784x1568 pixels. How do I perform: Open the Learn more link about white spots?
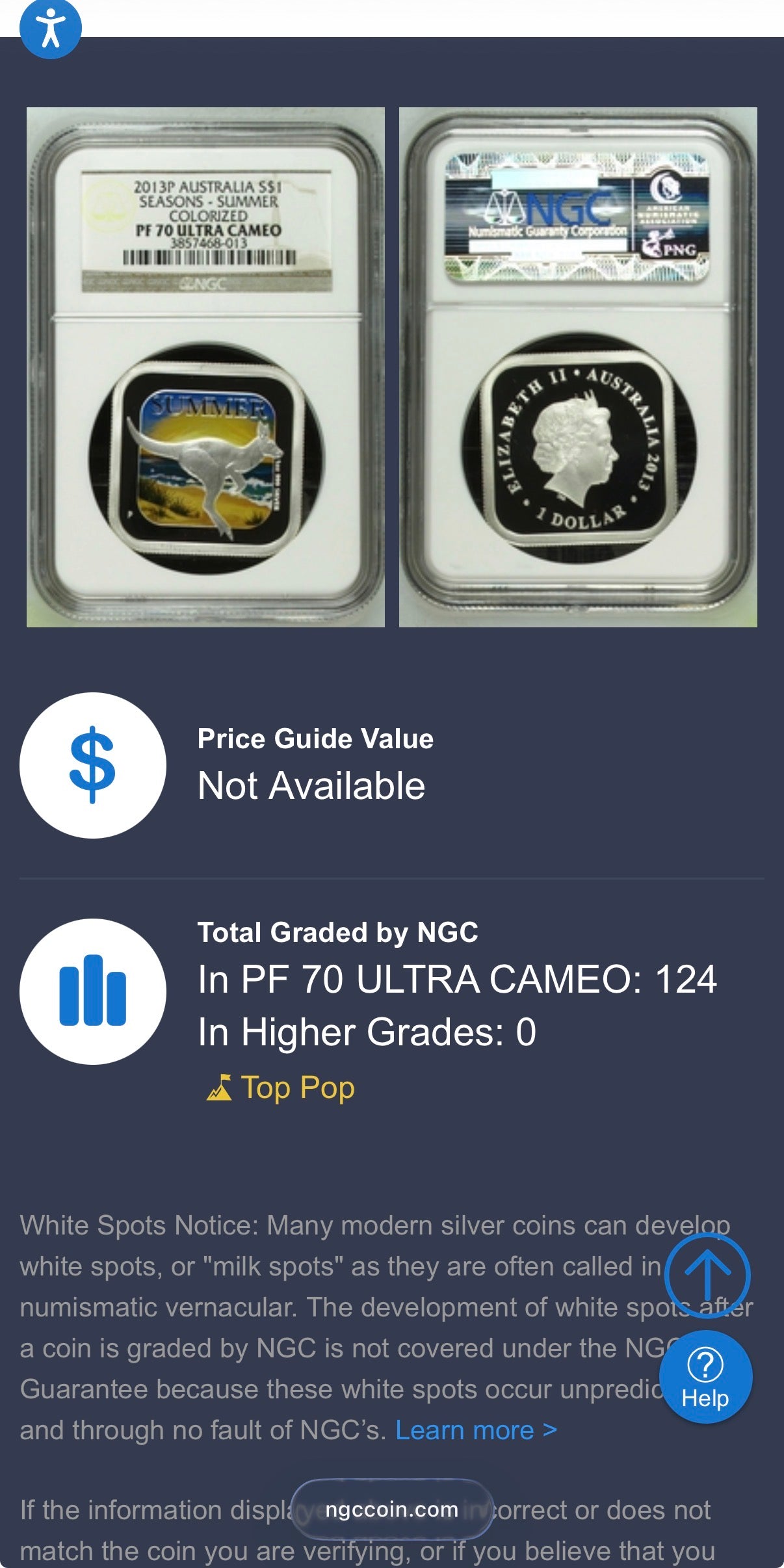point(476,1430)
